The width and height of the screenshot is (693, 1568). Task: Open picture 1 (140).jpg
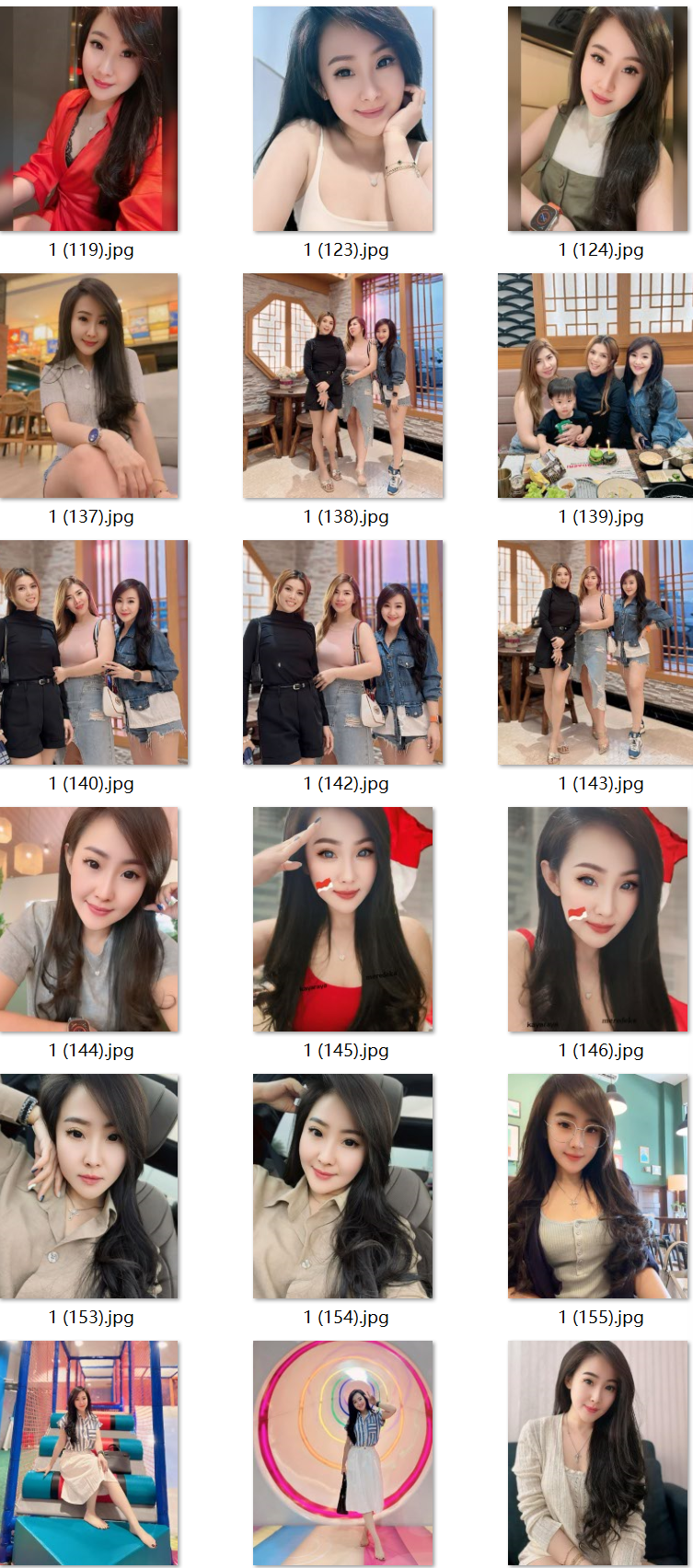point(92,652)
